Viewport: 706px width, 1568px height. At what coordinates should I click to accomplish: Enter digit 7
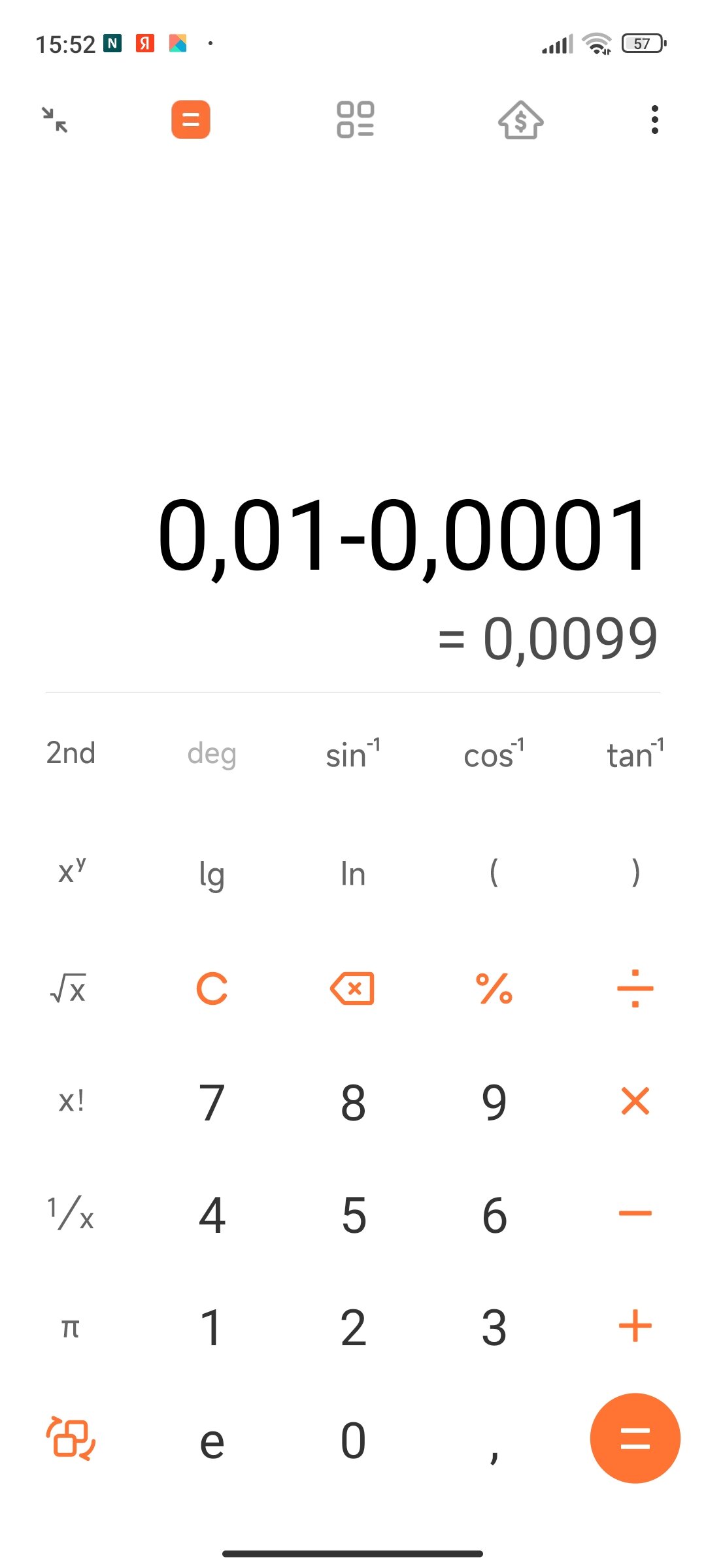click(x=212, y=1102)
